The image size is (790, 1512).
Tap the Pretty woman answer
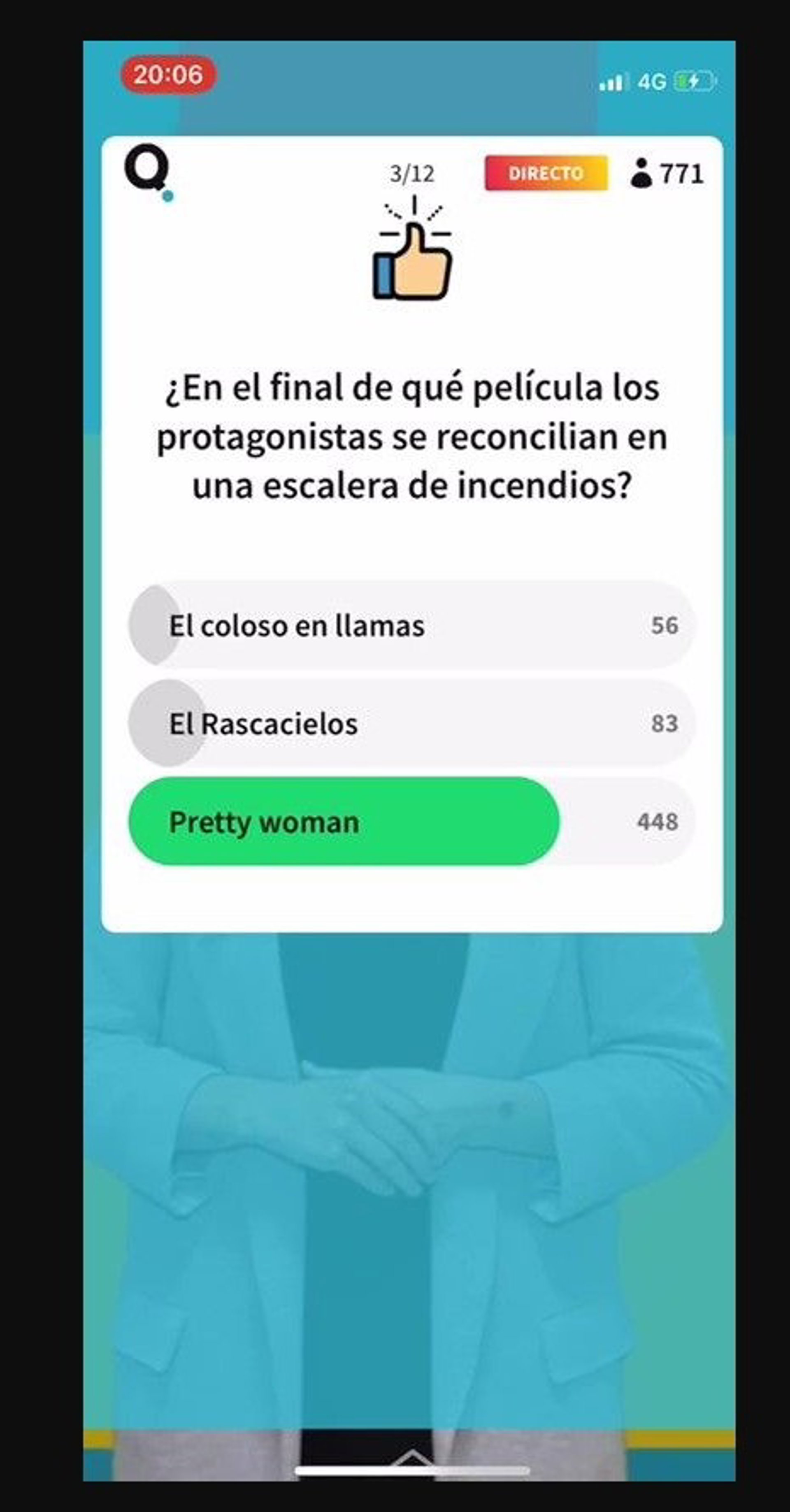411,821
